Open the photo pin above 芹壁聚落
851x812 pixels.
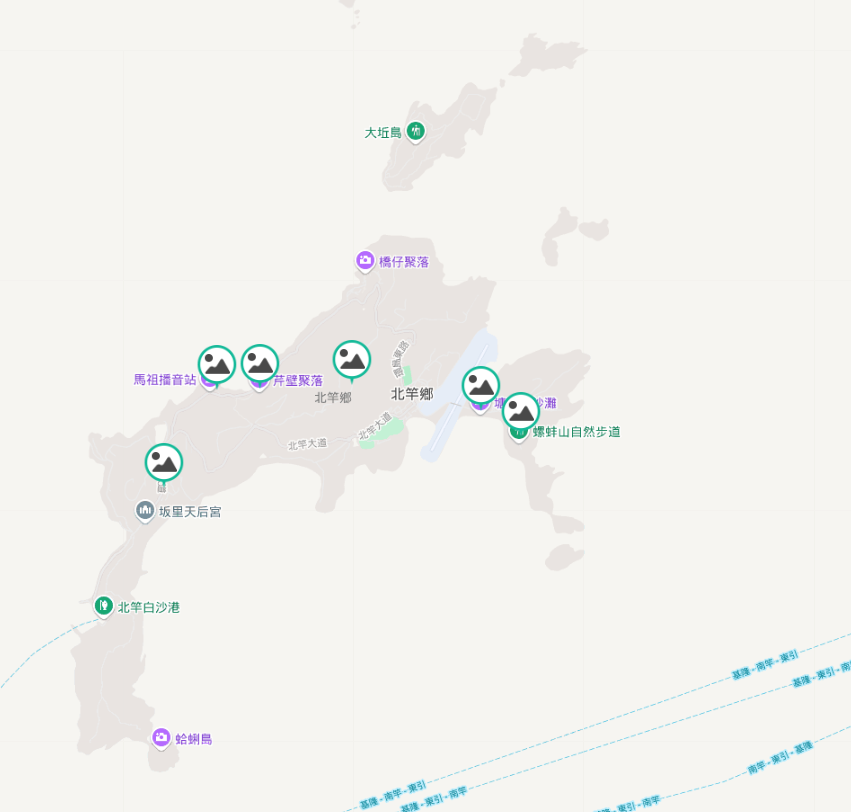point(260,363)
